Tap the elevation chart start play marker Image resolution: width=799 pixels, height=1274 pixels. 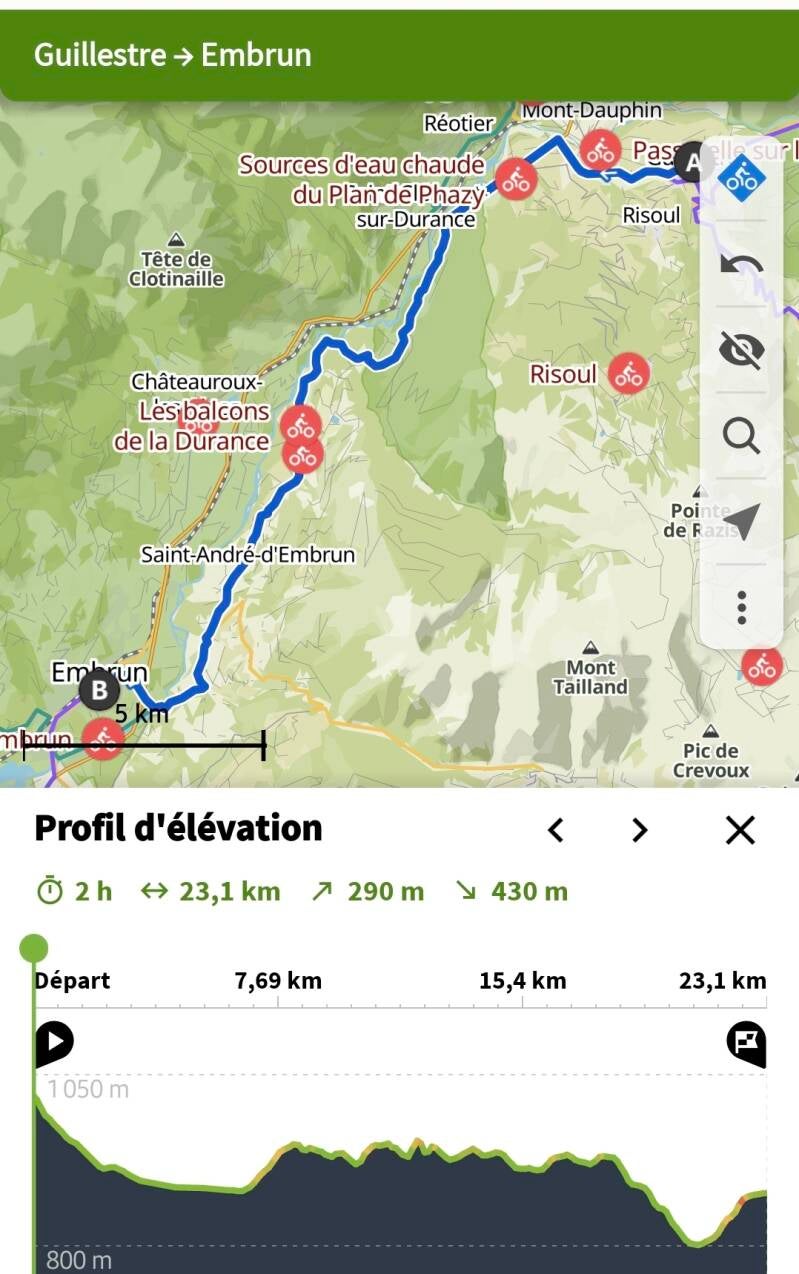pos(55,1043)
